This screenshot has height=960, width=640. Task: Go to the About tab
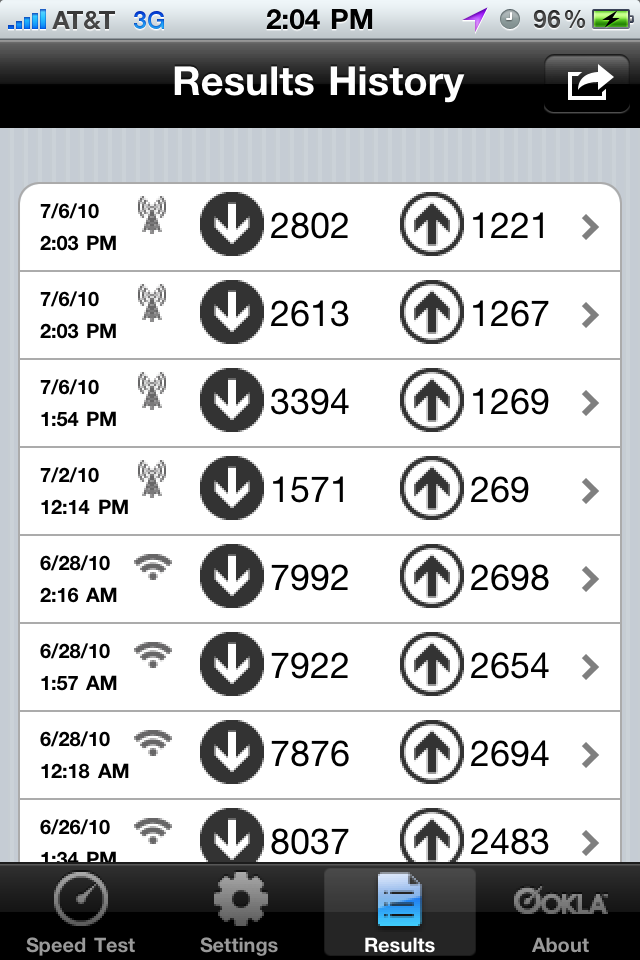[x=560, y=912]
